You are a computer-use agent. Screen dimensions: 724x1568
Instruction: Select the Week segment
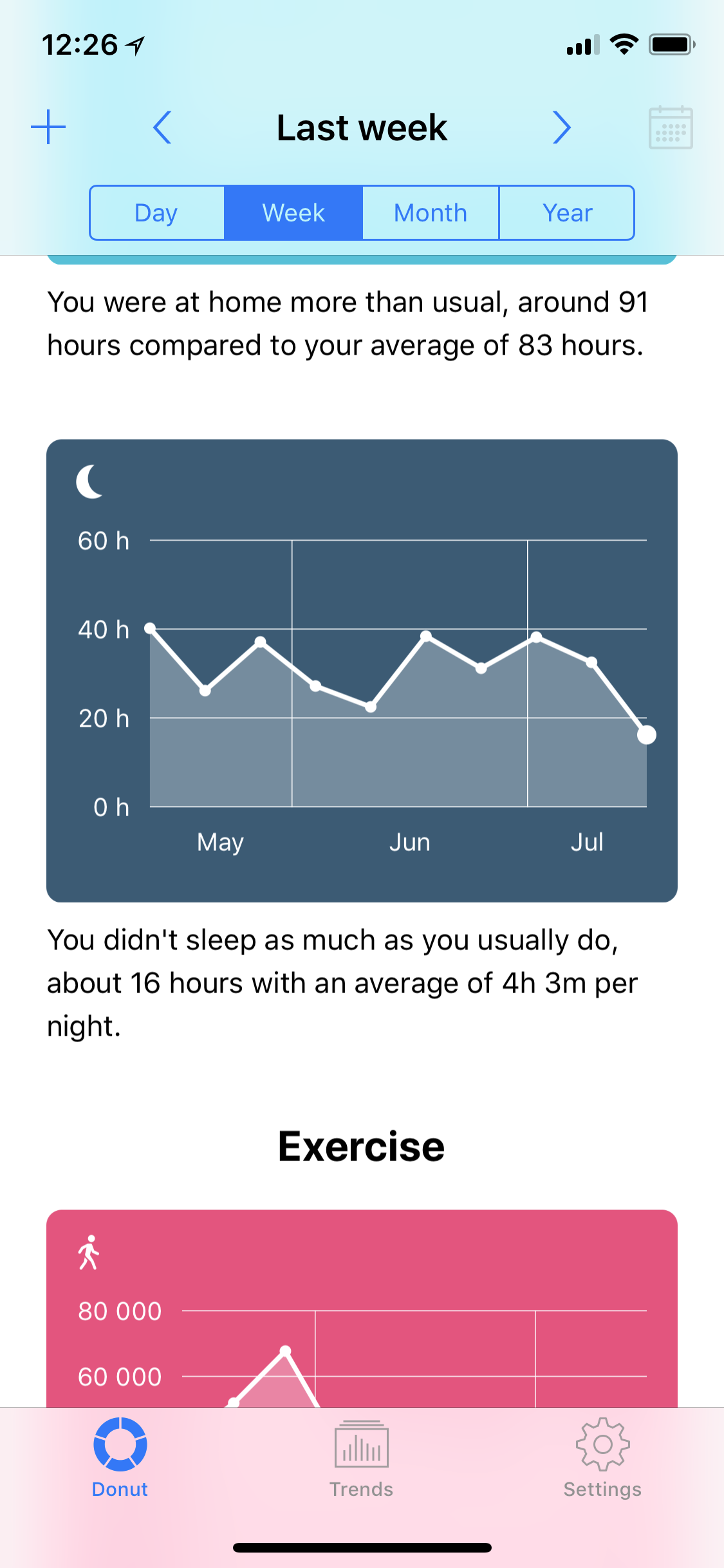293,213
